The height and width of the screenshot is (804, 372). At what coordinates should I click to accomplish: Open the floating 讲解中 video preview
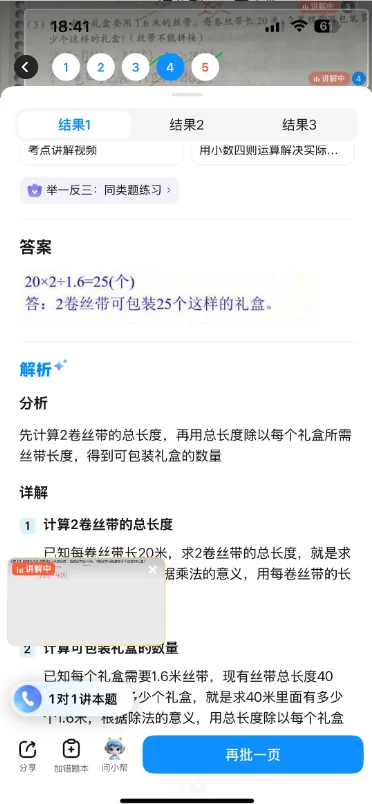coord(86,602)
